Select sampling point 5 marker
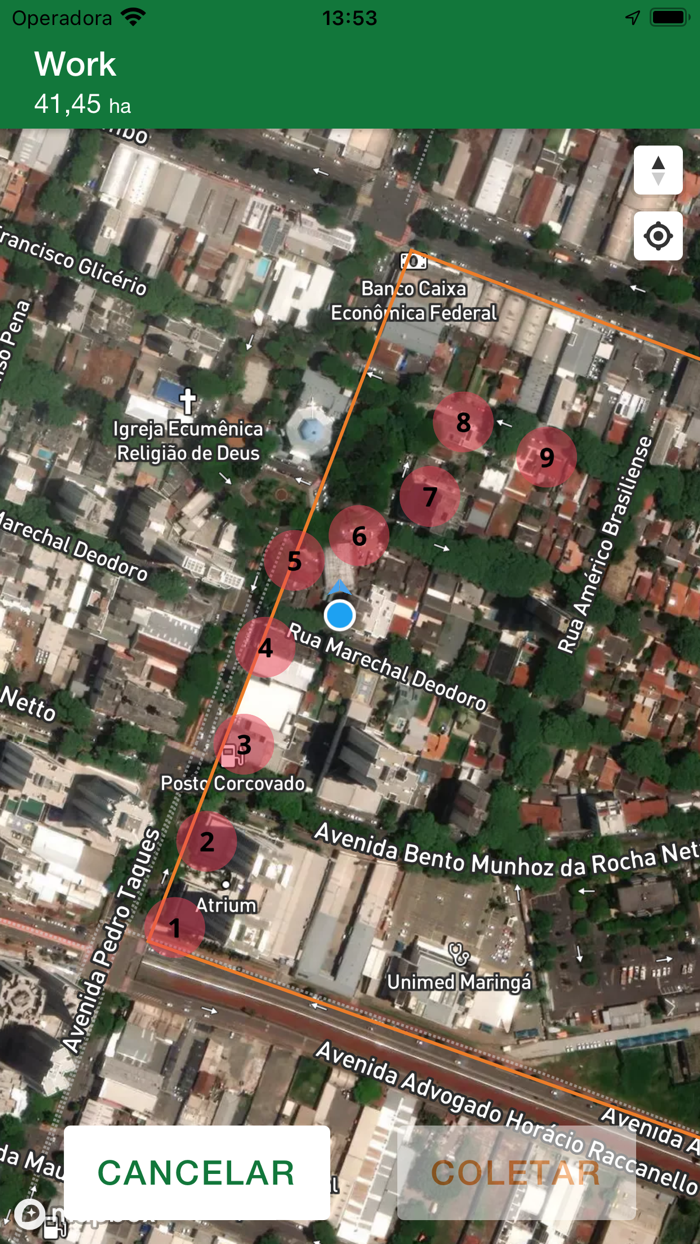700x1244 pixels. coord(294,561)
